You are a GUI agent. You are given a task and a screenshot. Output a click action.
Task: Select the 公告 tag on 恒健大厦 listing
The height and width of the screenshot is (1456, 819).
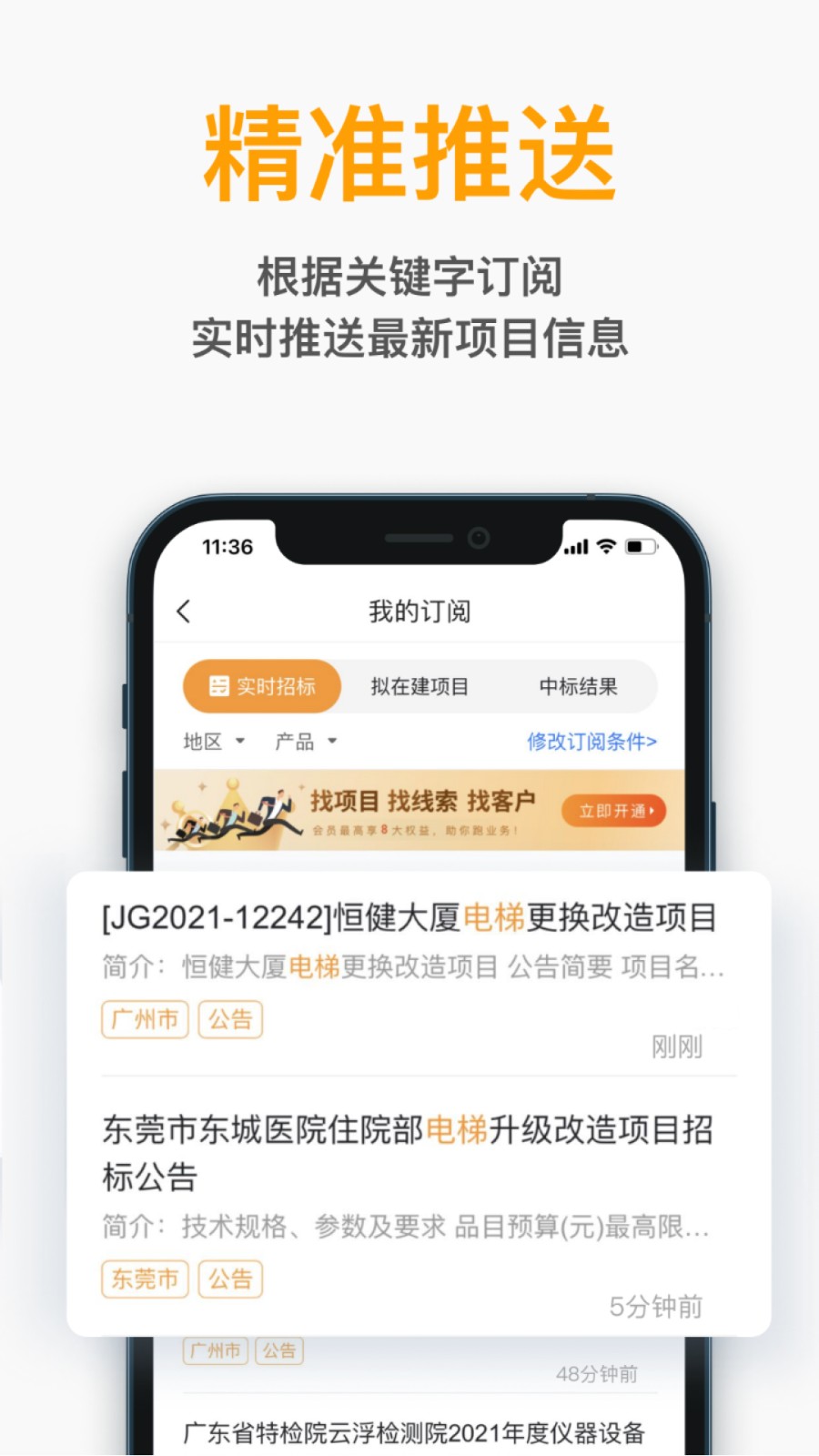click(229, 1020)
